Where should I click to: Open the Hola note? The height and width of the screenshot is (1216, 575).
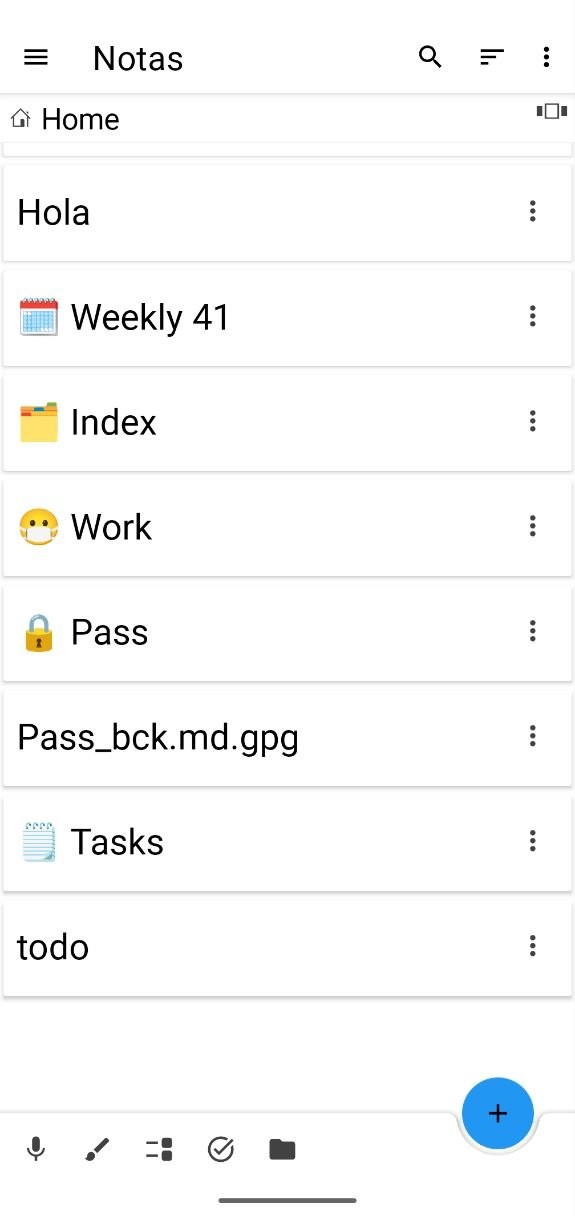point(287,212)
